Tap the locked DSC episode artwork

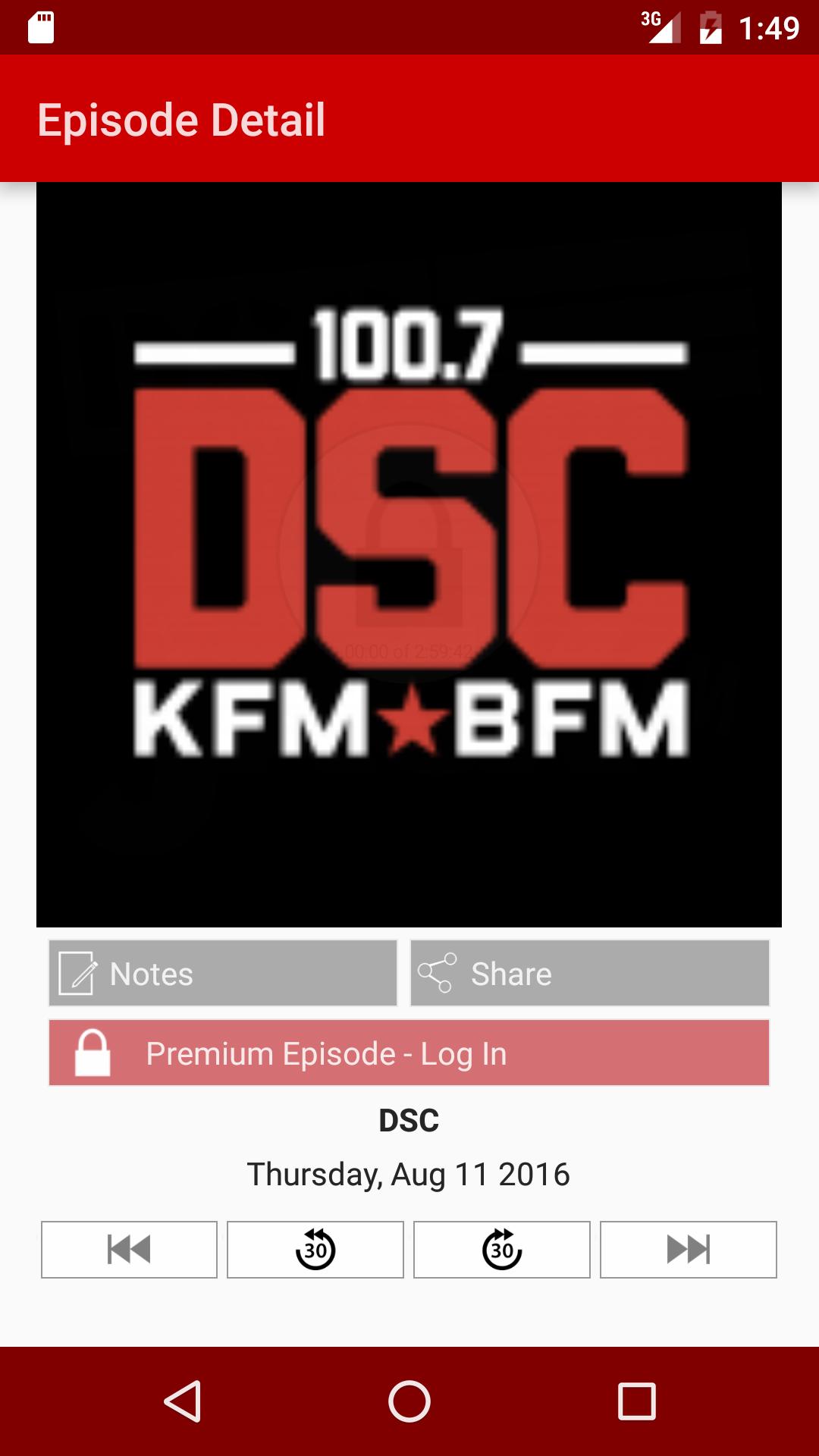click(409, 554)
